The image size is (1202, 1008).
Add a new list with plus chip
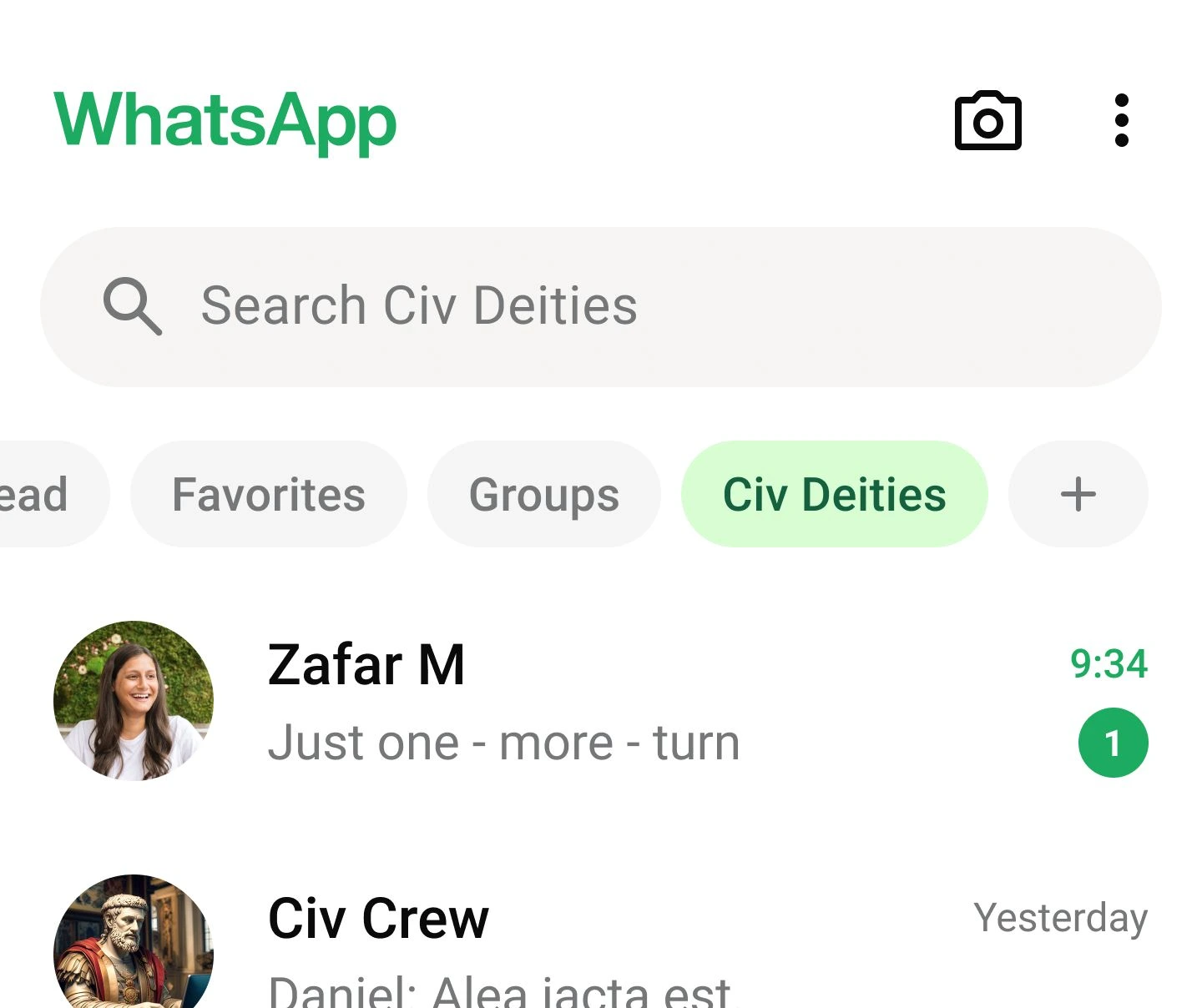pyautogui.click(x=1077, y=494)
